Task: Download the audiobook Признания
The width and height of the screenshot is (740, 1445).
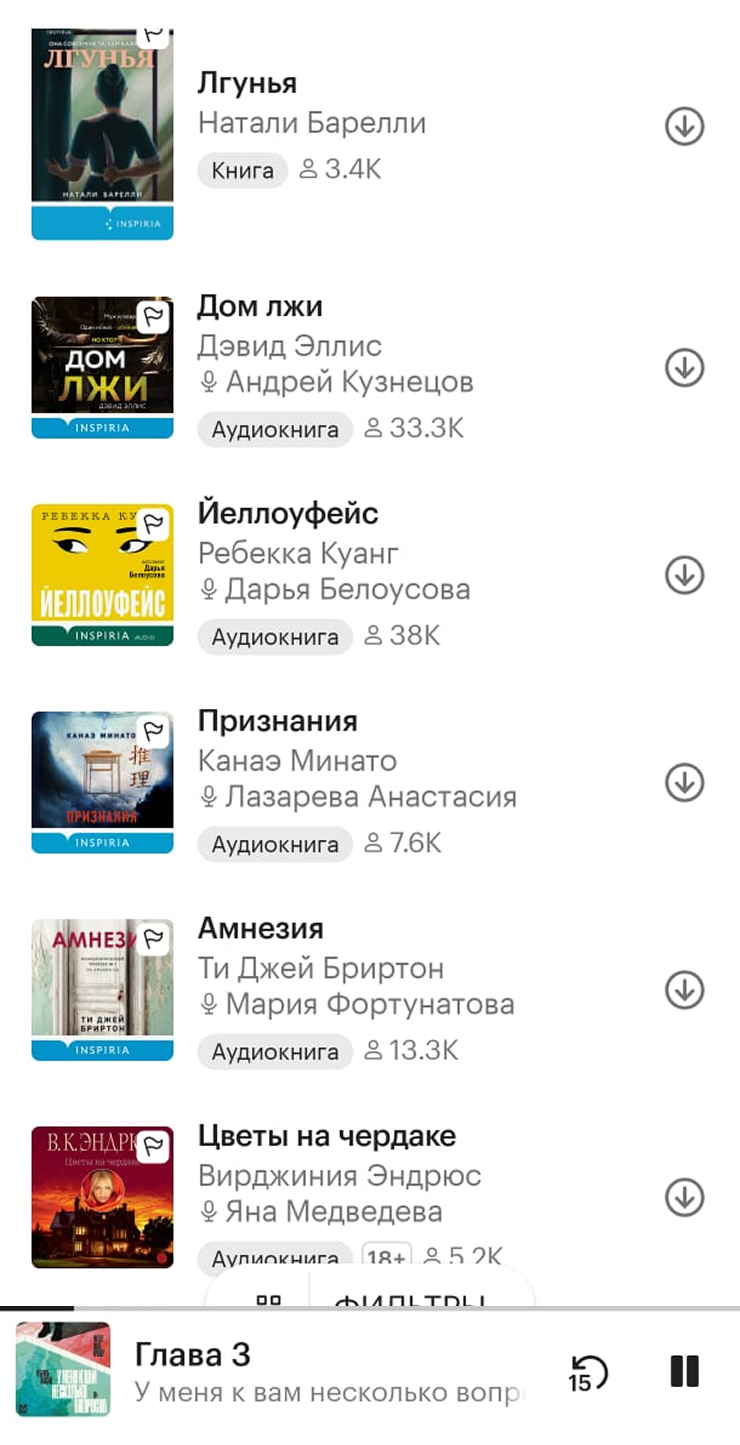Action: point(685,782)
